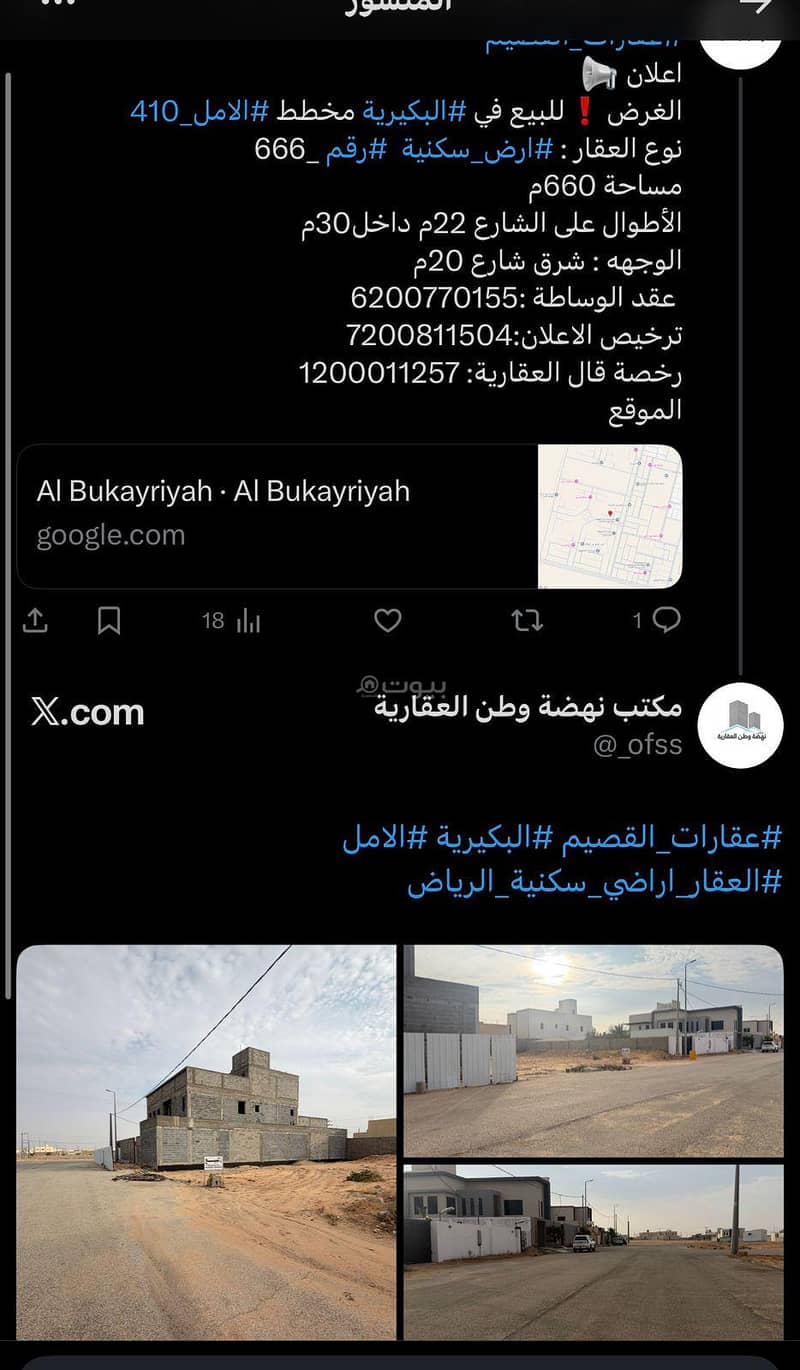
Task: Open the Al Bukayriyah Google map link card
Action: tap(350, 516)
